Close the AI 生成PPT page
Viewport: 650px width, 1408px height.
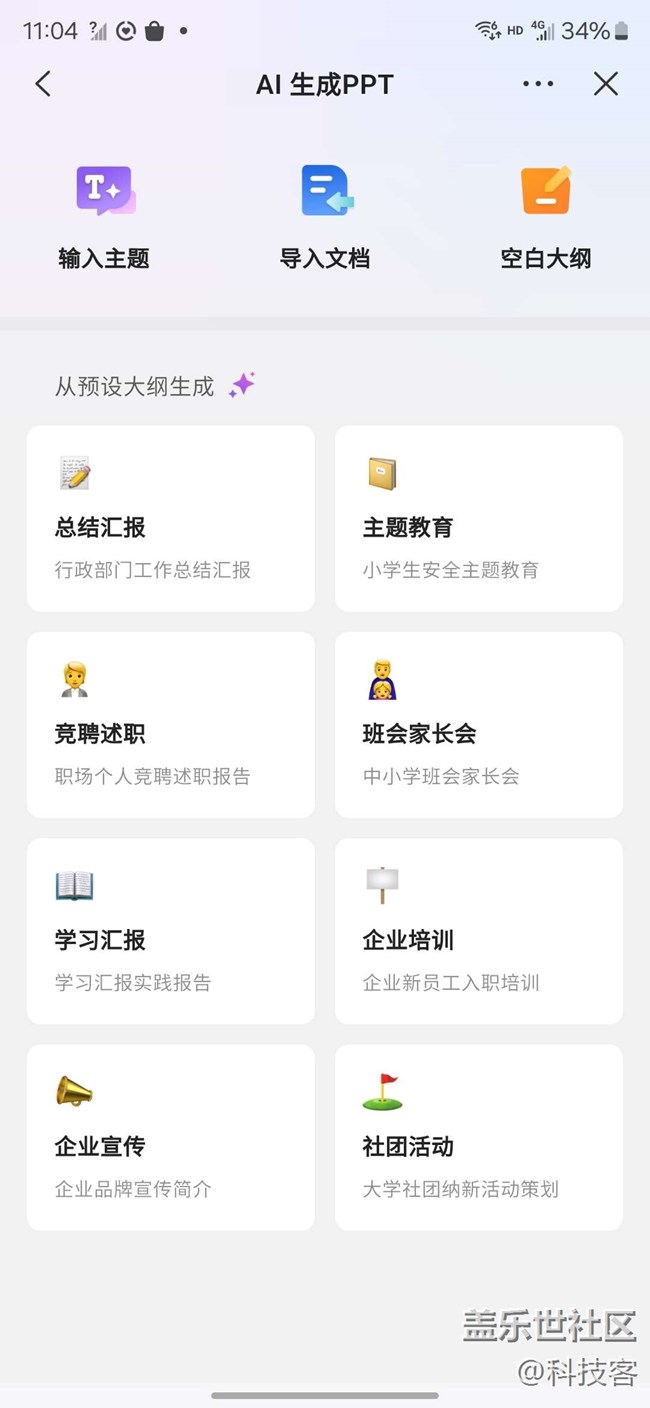(606, 84)
